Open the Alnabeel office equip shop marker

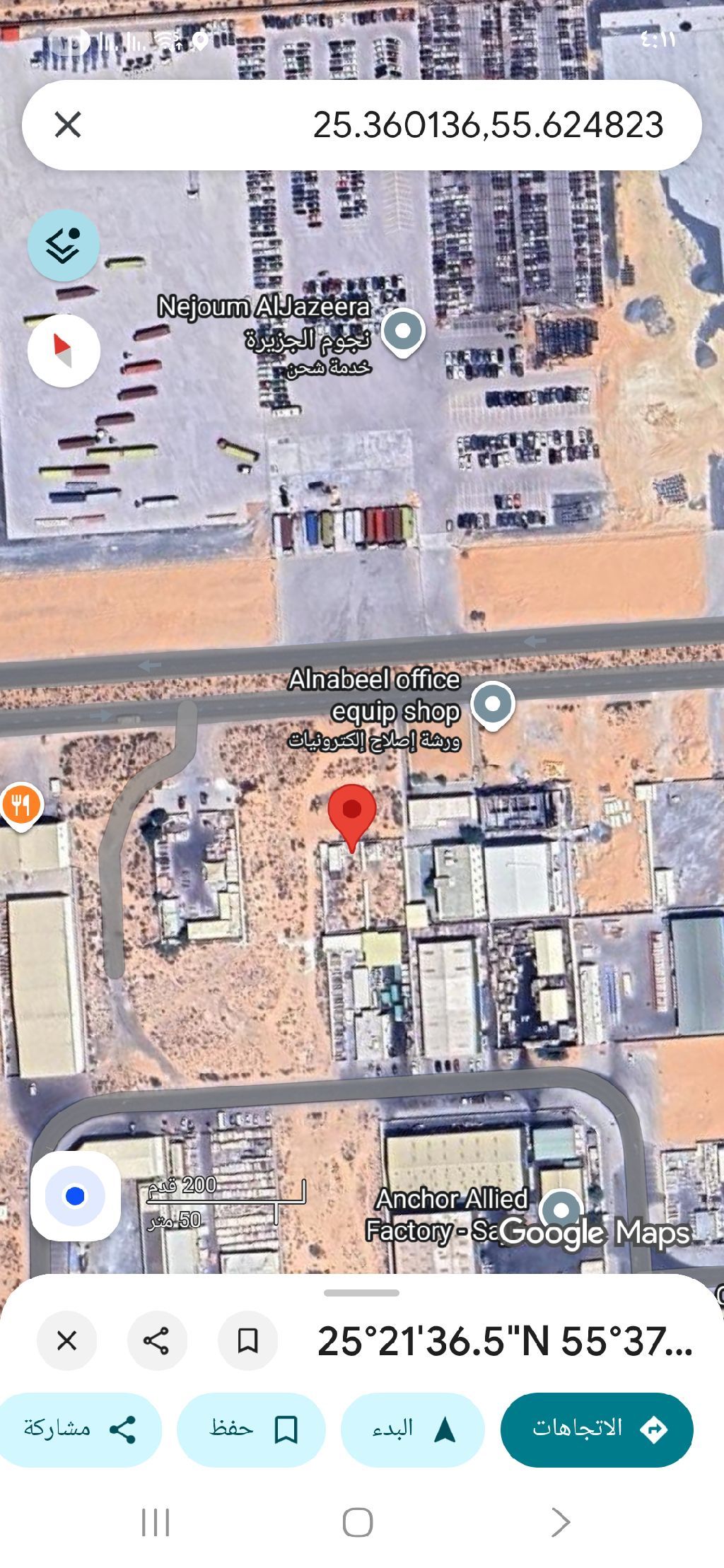point(493,704)
